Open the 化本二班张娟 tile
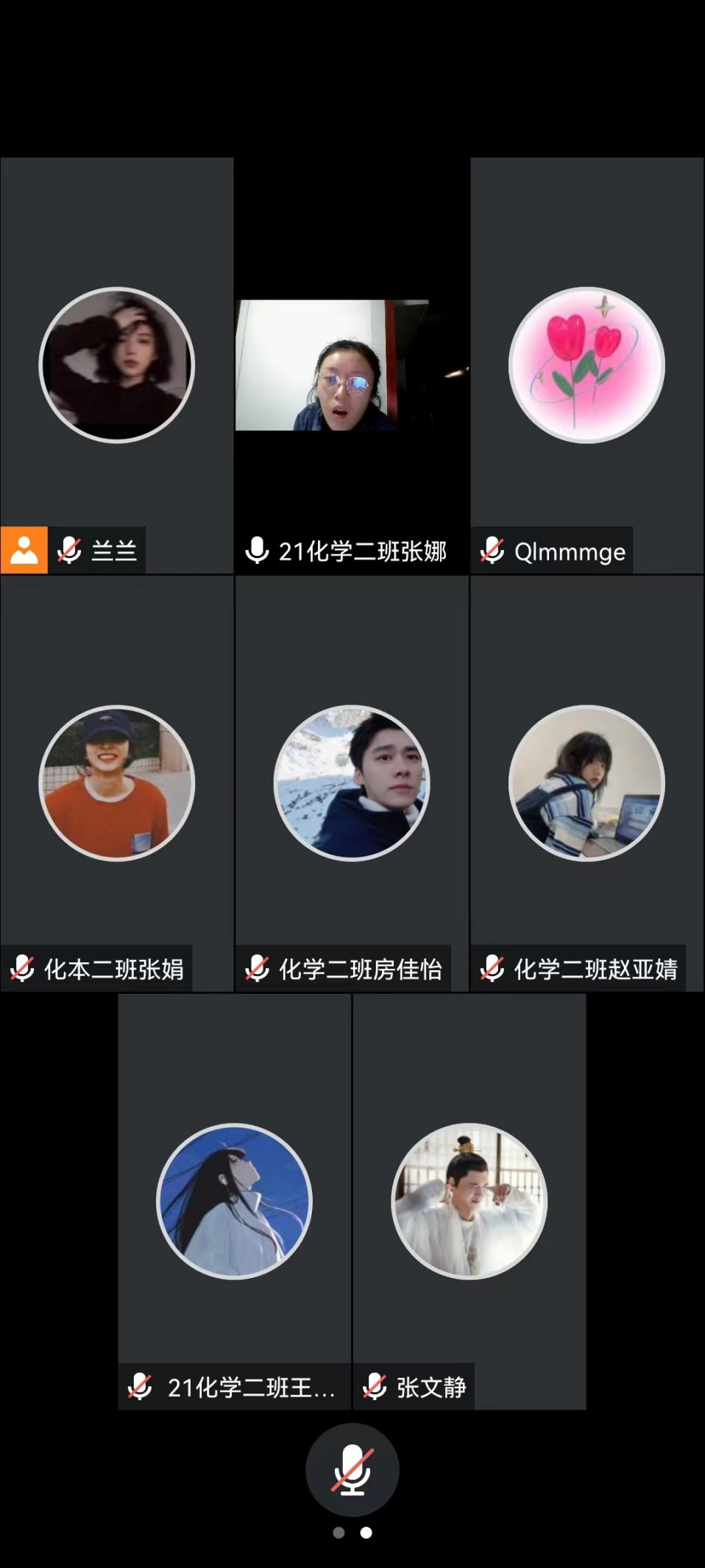 [117, 783]
